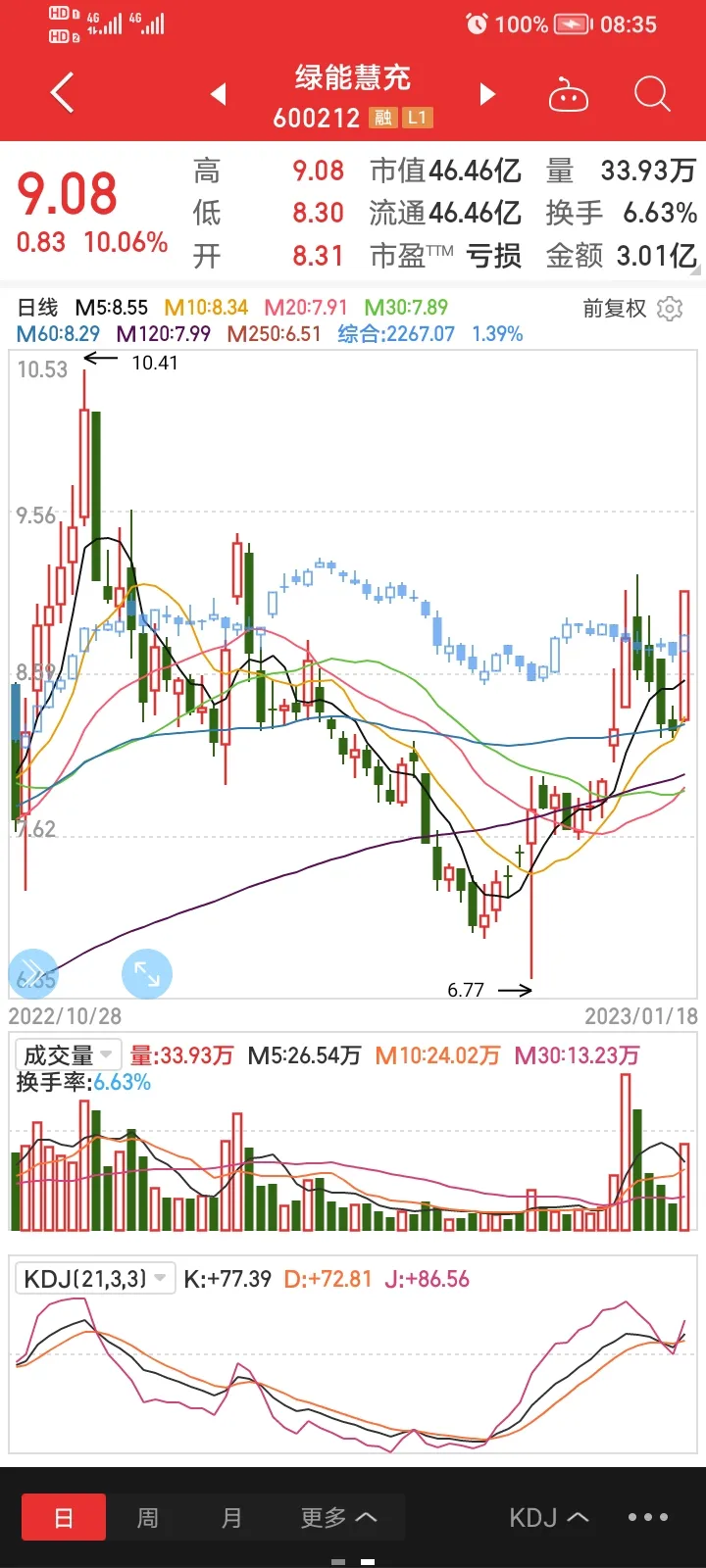
Task: Open chart settings gear
Action: (x=670, y=309)
